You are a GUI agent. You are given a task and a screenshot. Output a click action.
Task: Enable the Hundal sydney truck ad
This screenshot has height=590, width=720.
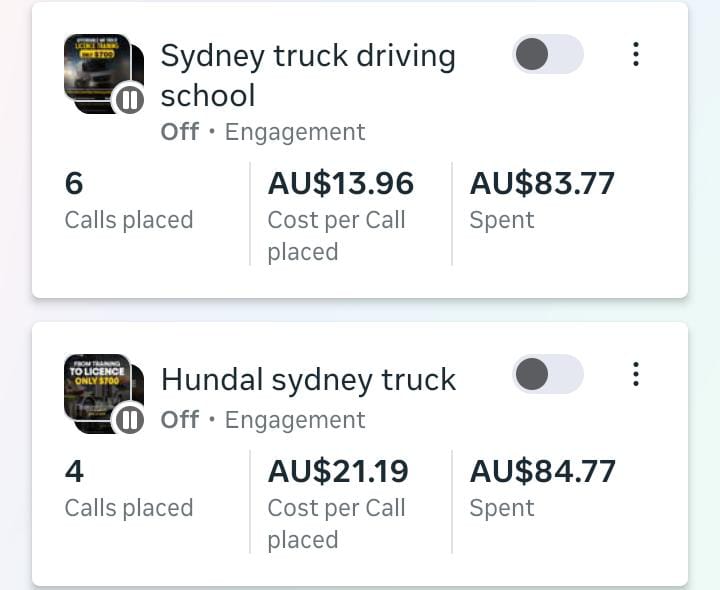click(x=547, y=375)
